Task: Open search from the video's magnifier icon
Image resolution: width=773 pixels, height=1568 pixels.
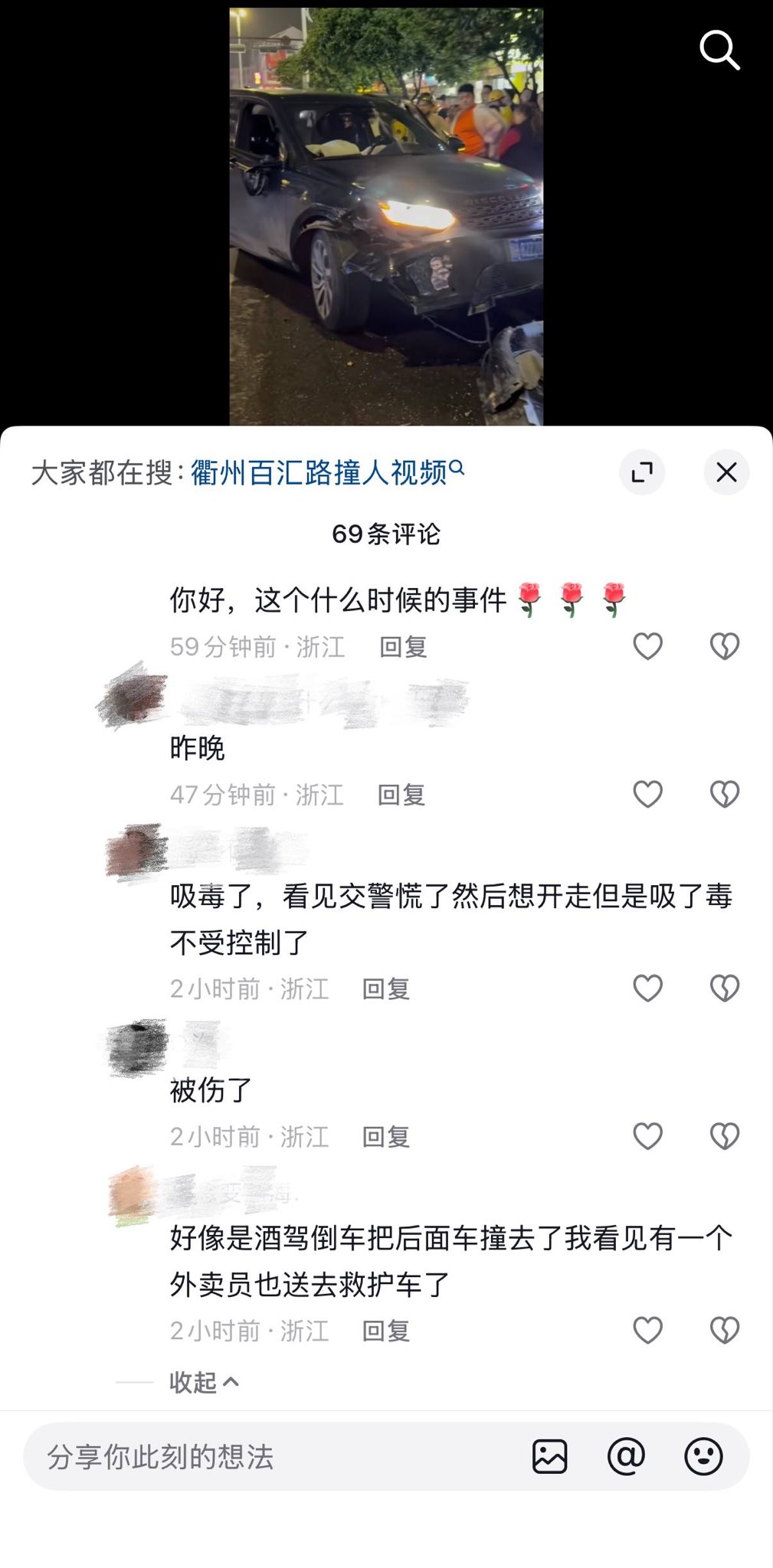Action: (719, 51)
